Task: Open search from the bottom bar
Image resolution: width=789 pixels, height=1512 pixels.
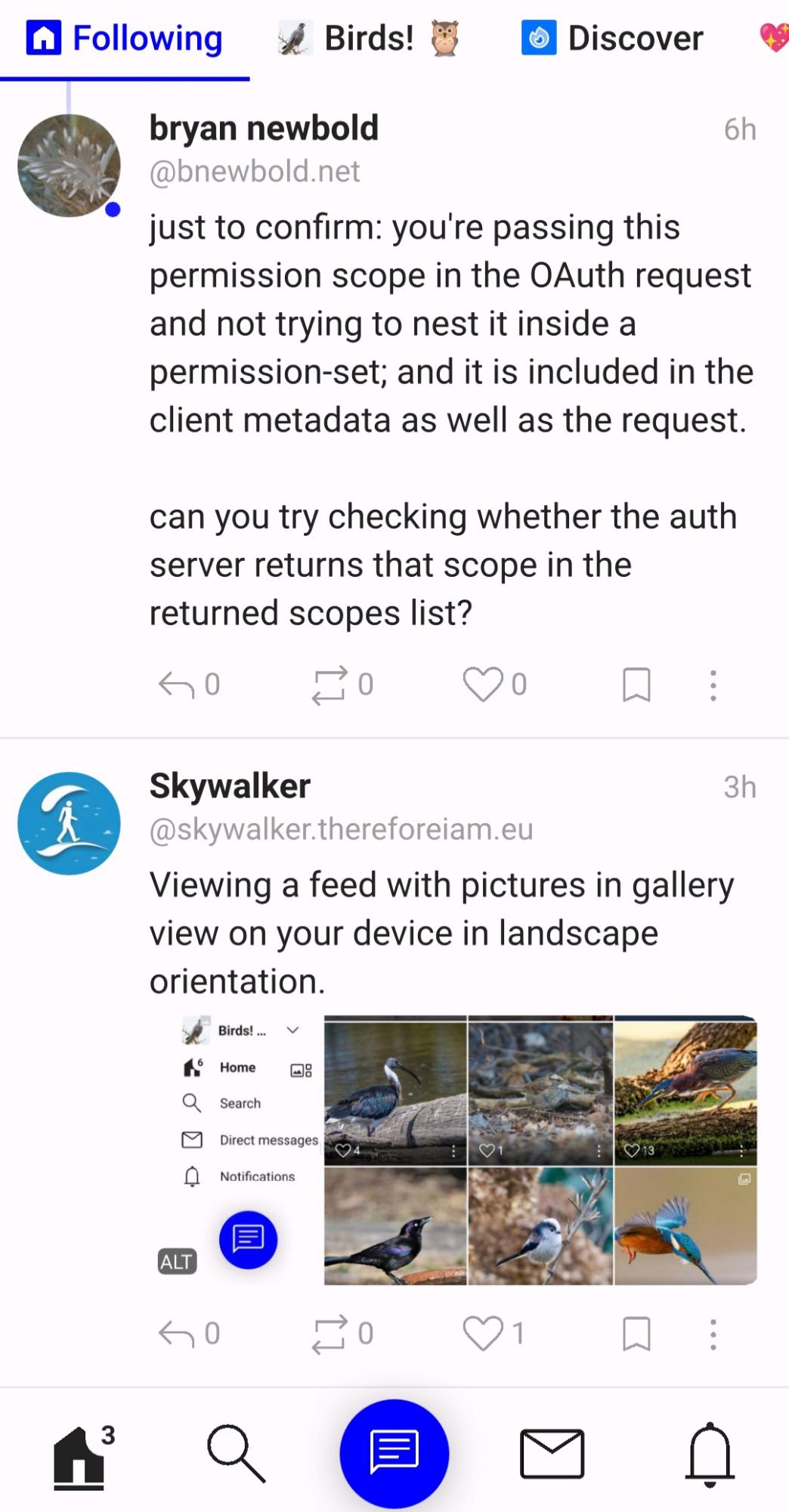Action: pos(237,1453)
